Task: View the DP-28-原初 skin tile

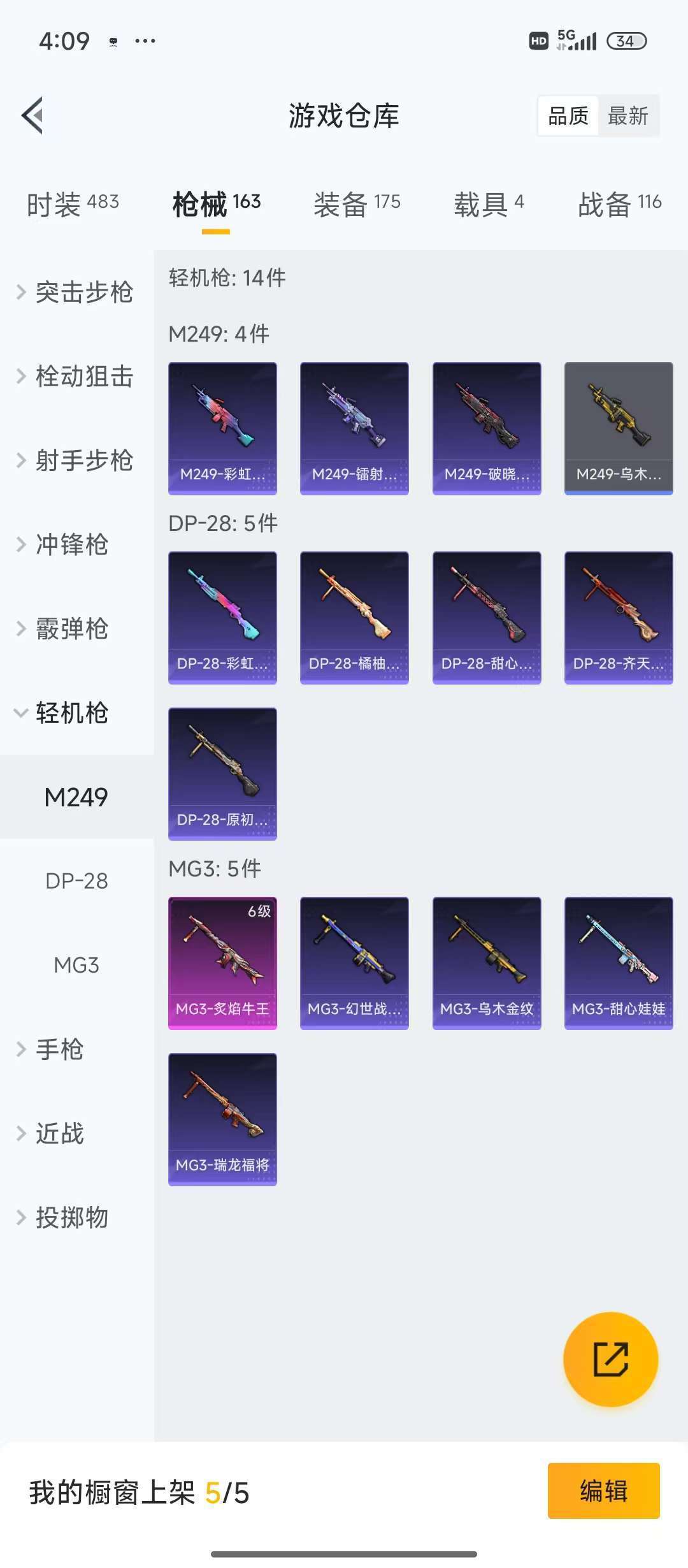Action: pyautogui.click(x=222, y=773)
